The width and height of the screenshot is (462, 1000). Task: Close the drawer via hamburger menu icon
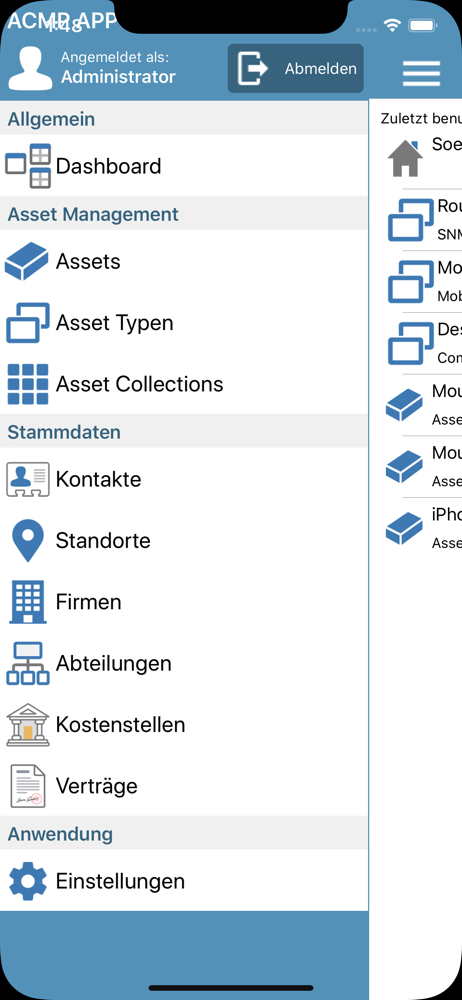coord(421,73)
